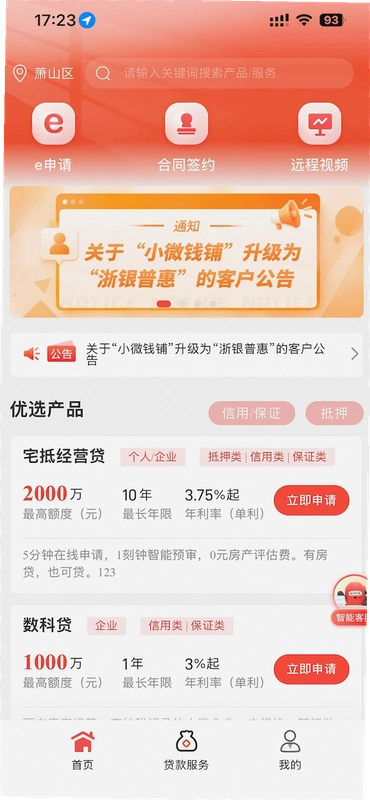Open 远程视频 shortcut
370x800 pixels.
(x=319, y=137)
